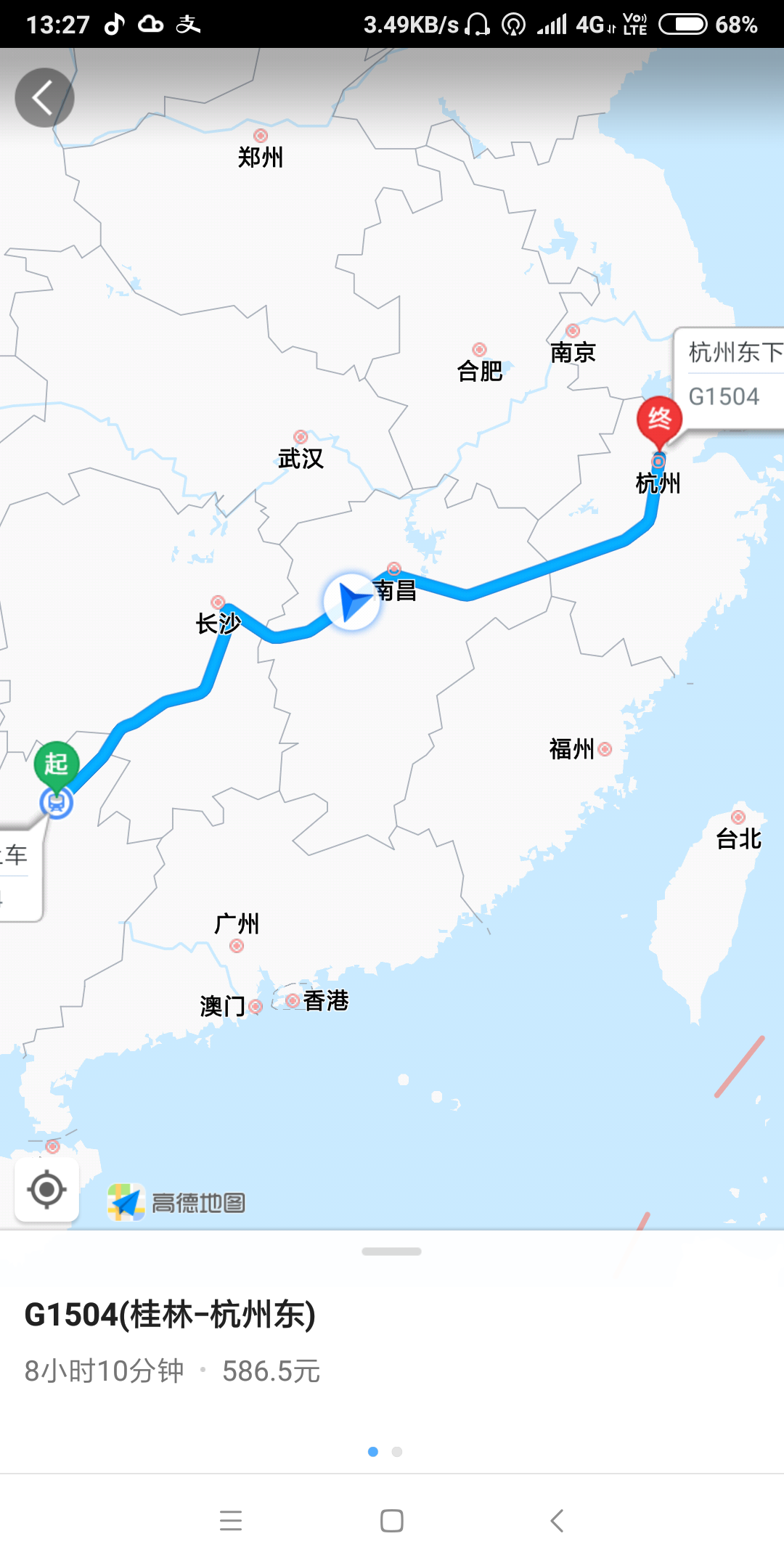Tap the red destination marker at Hangzhou

659,420
